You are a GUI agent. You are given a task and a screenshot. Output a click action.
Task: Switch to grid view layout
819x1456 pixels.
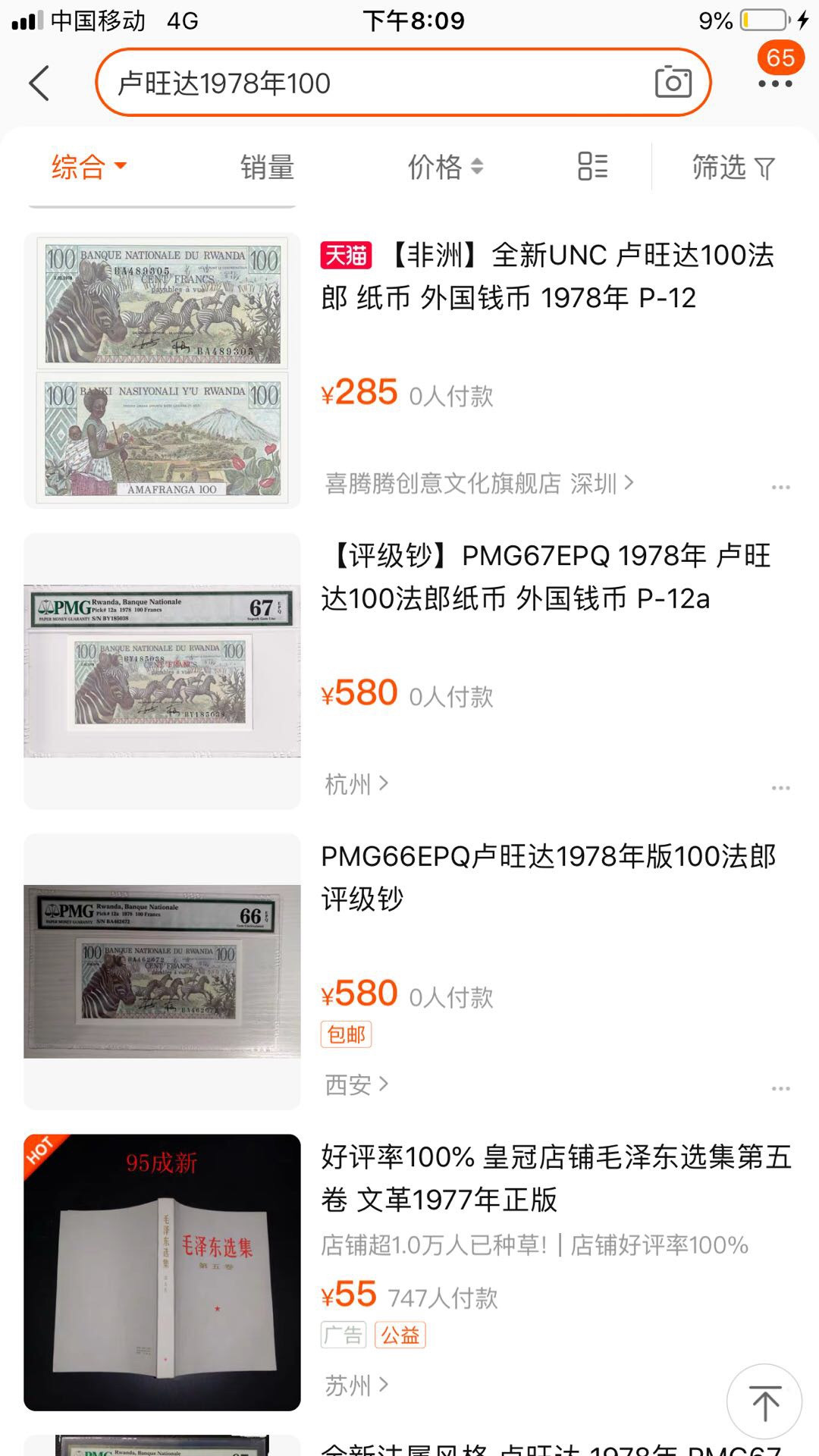pos(591,167)
